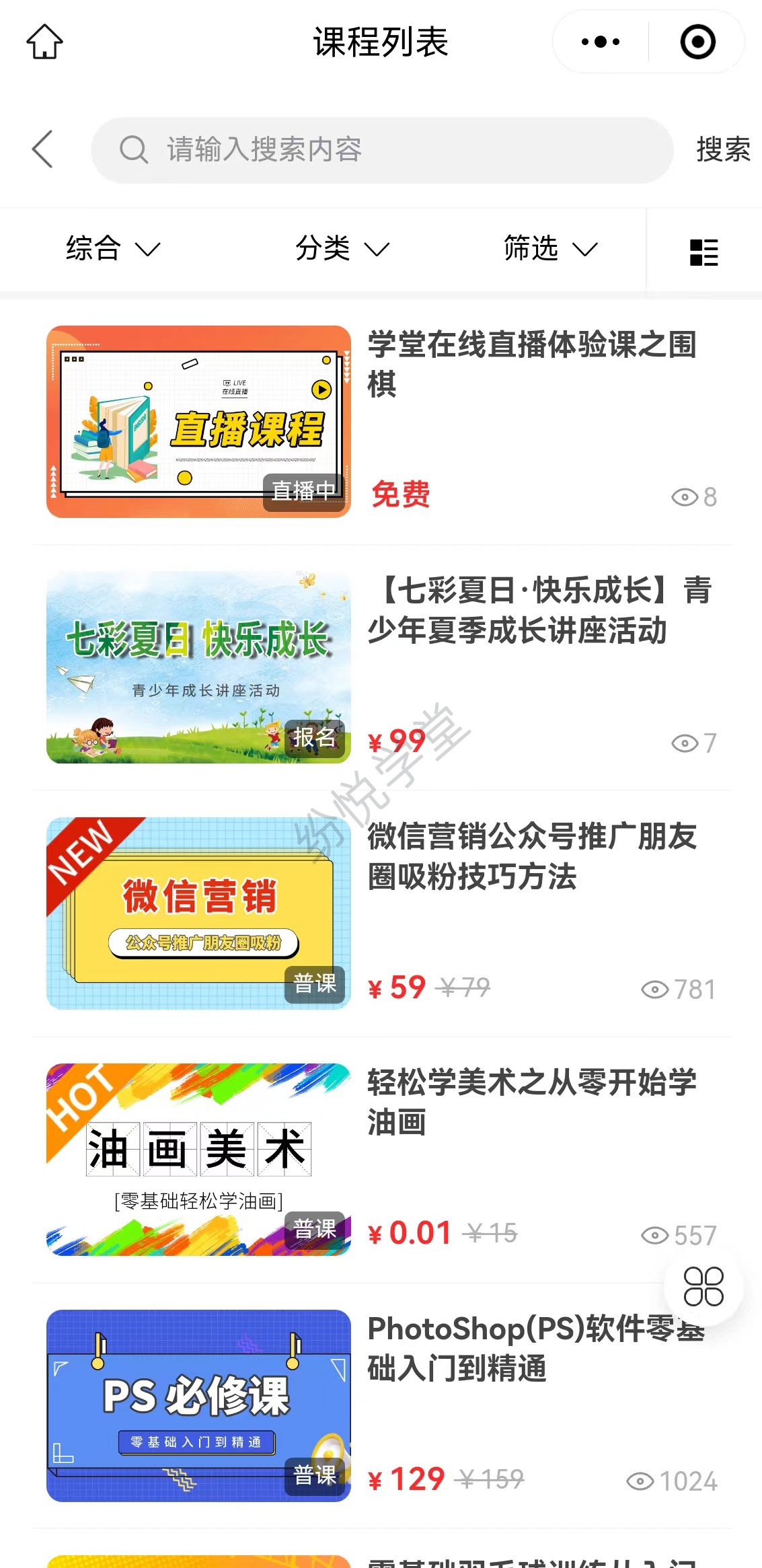
Task: Open the 学堂在线直播体验课之围棋 course
Action: pos(531,363)
